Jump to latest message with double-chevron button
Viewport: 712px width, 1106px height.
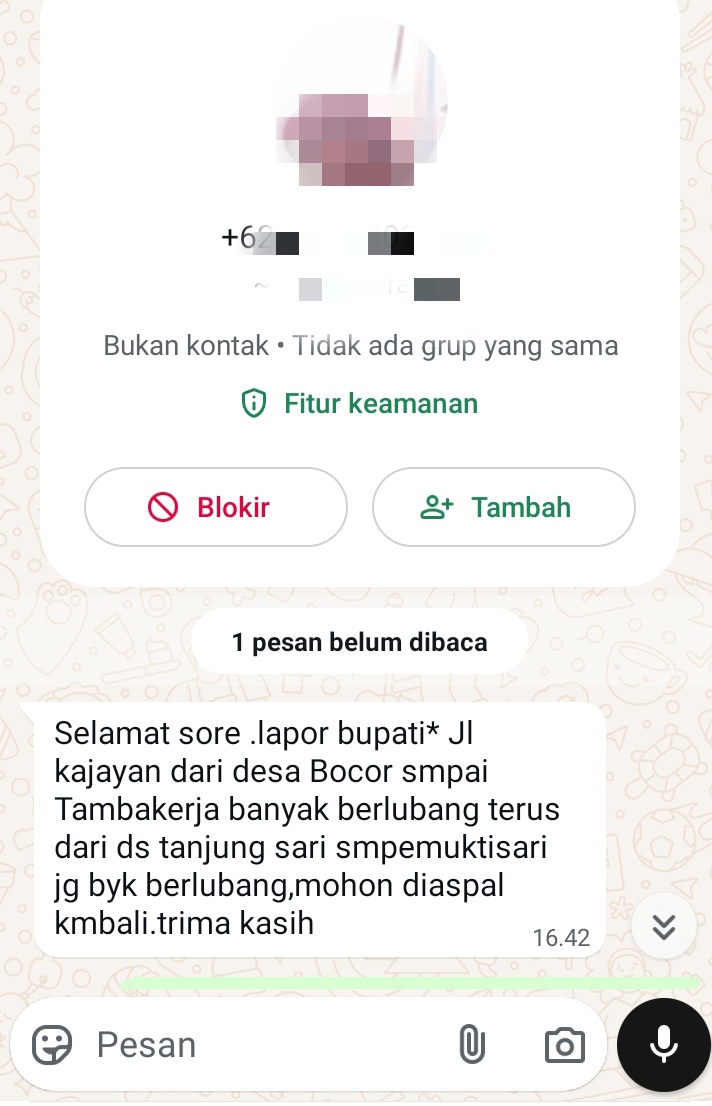[664, 927]
